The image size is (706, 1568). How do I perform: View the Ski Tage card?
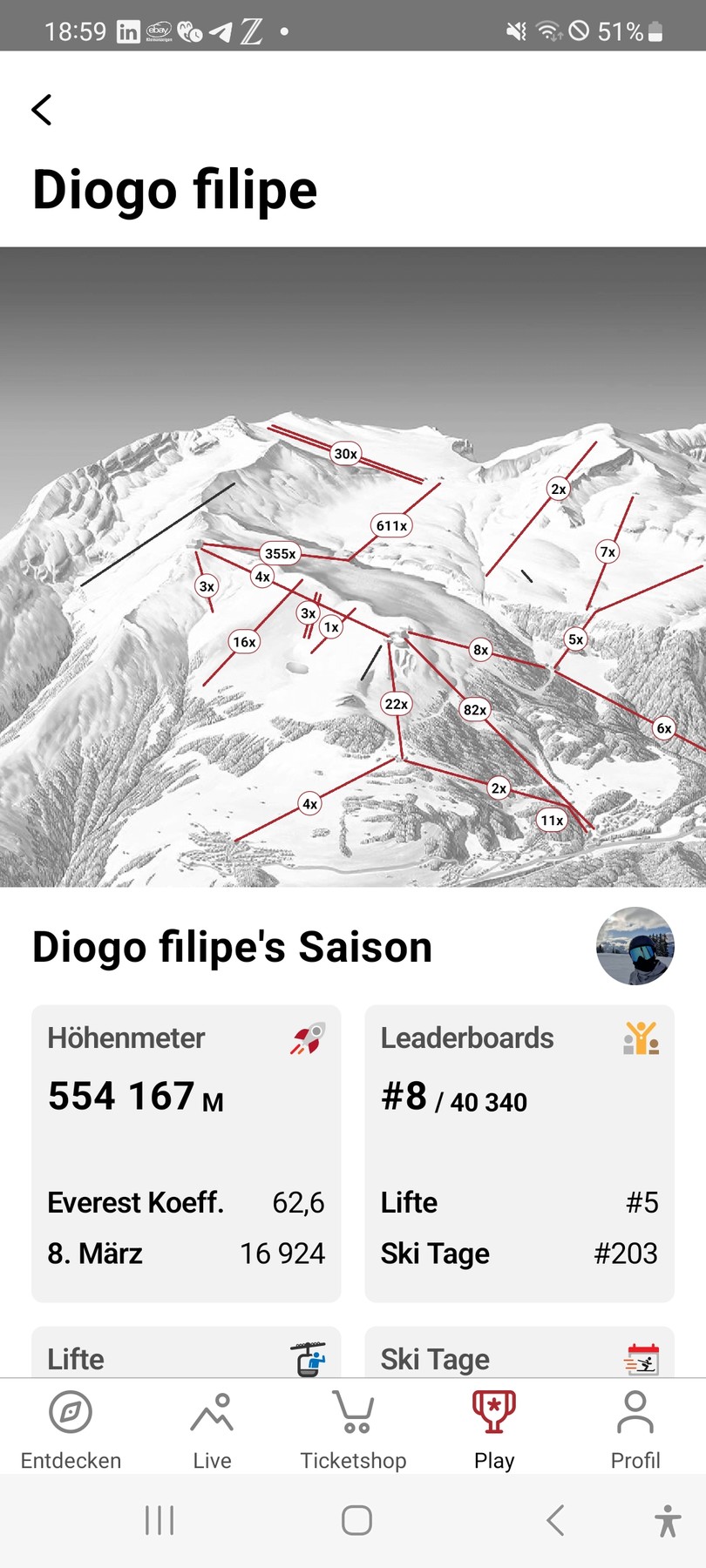(x=519, y=1355)
